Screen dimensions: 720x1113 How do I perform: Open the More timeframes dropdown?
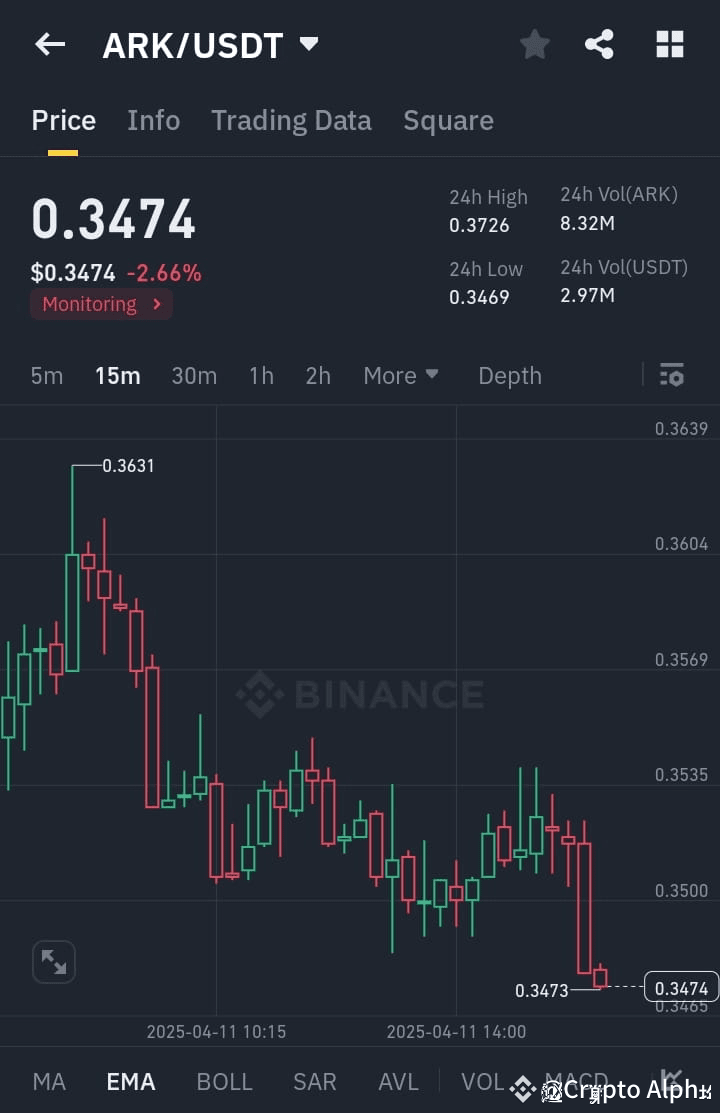(401, 375)
